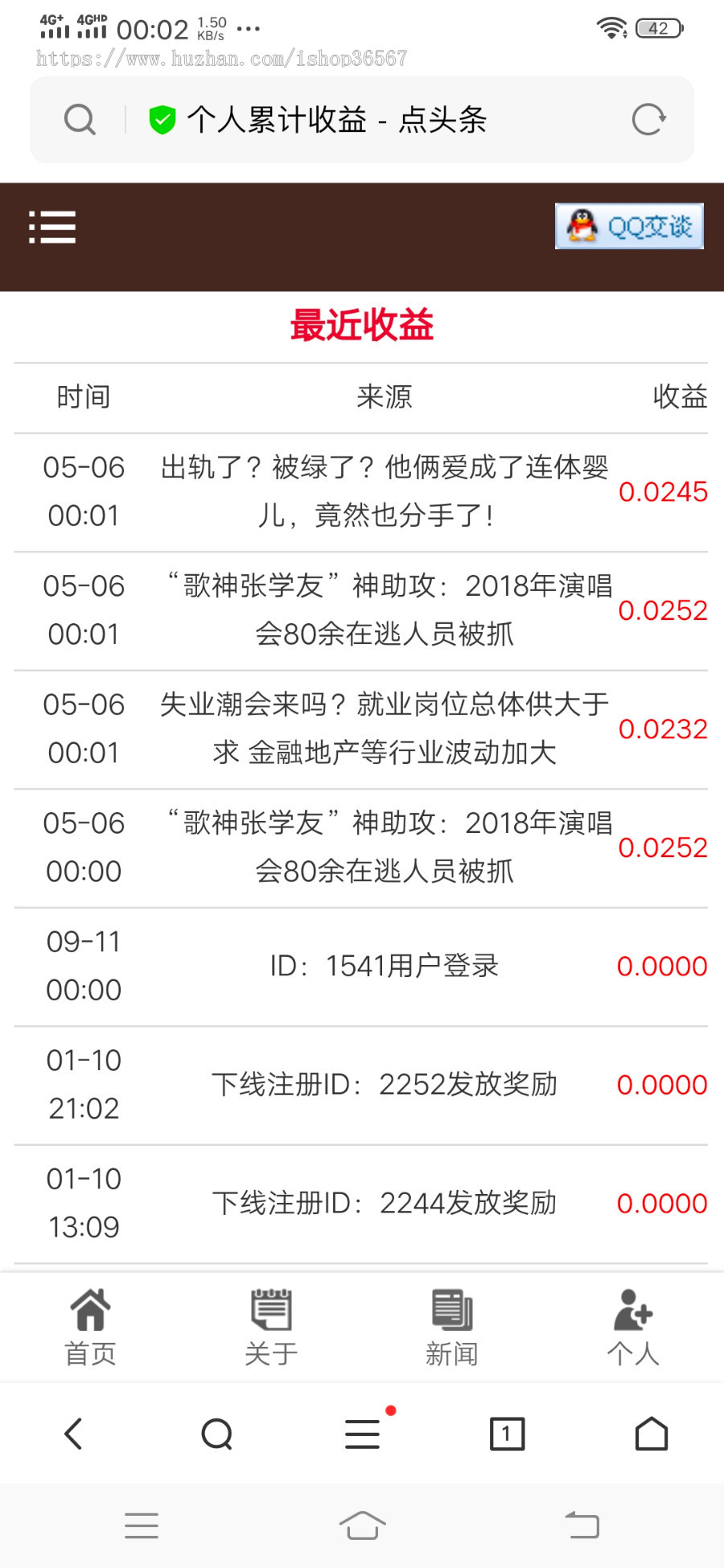This screenshot has width=724, height=1568.
Task: Tap the magnifier search icon in address bar
Action: [x=79, y=118]
